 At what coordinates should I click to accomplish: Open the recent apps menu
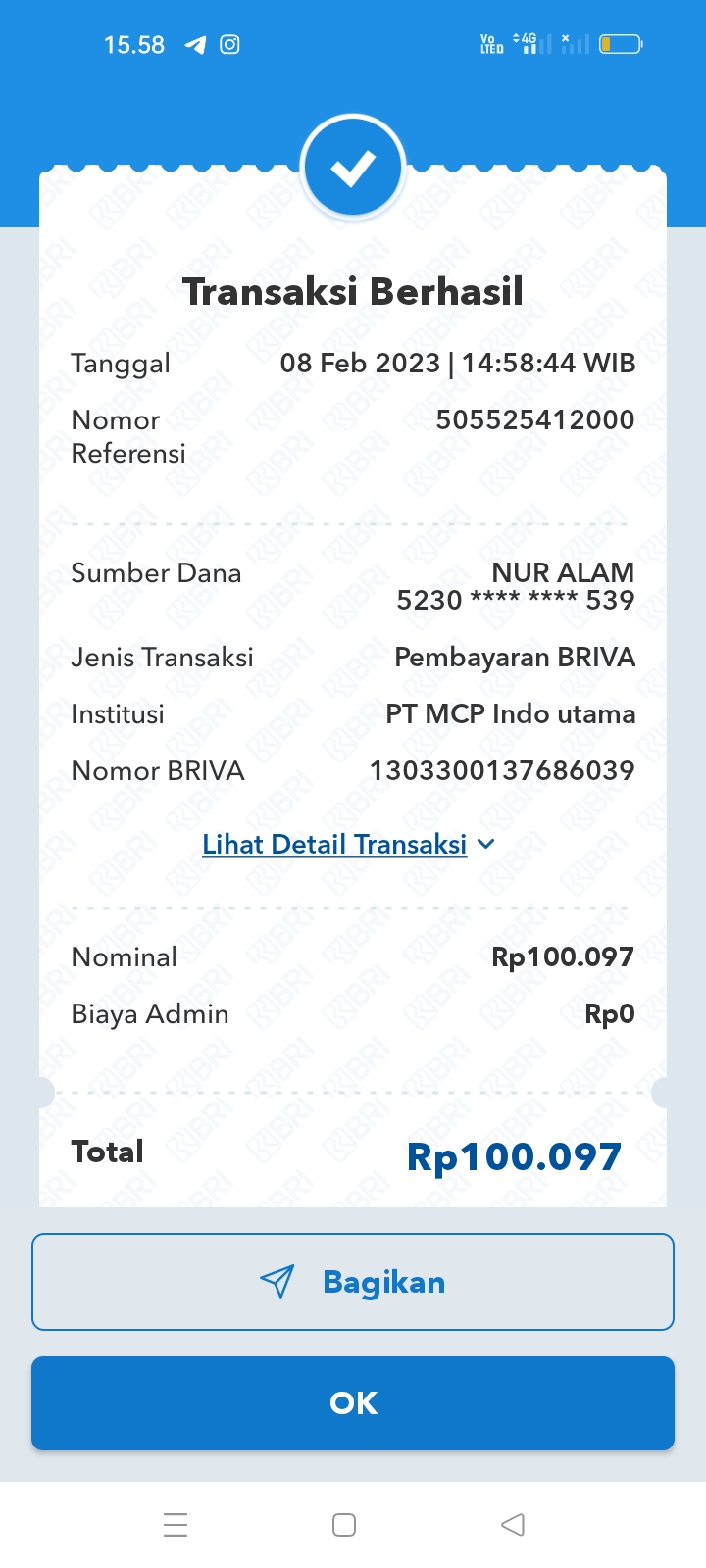click(176, 1525)
